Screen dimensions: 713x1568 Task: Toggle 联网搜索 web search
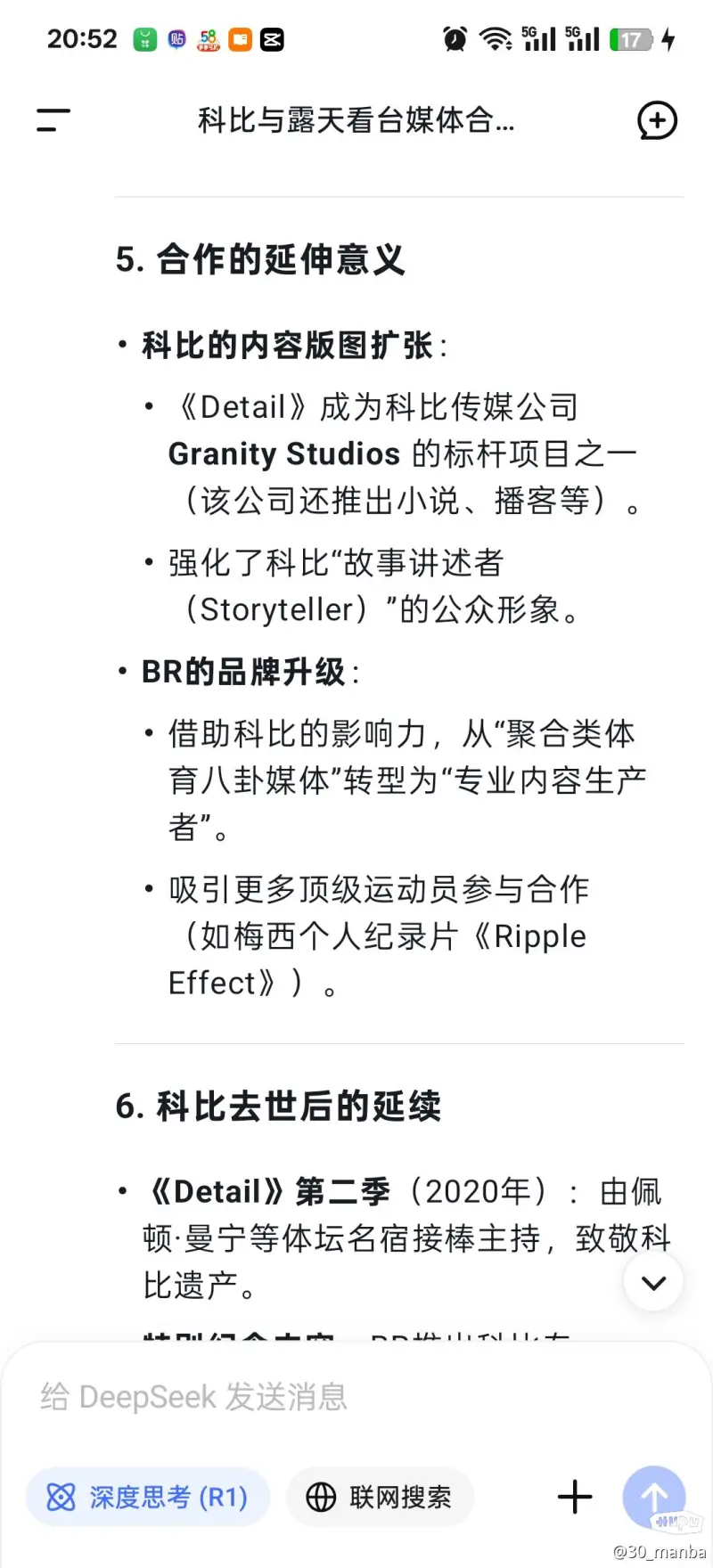[380, 1497]
